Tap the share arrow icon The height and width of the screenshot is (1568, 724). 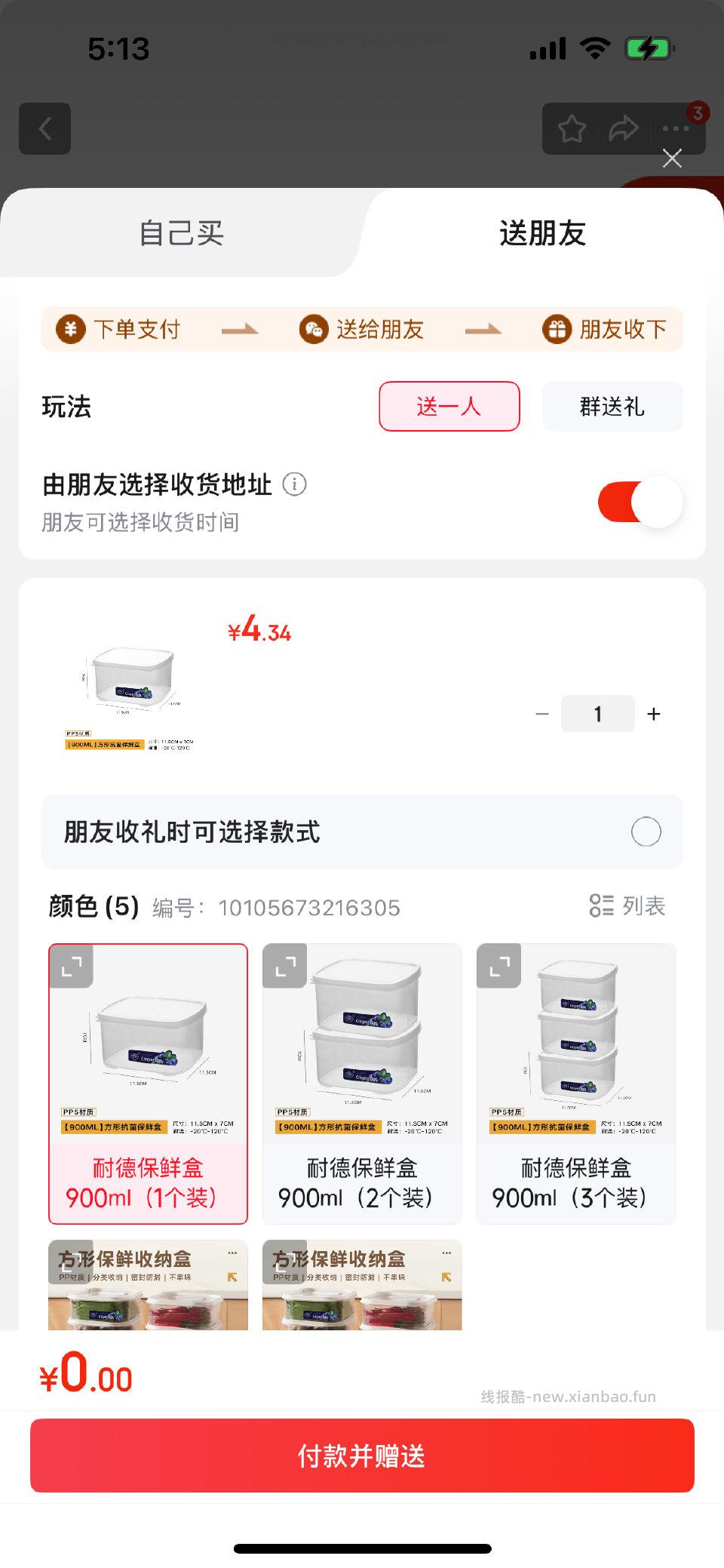[x=624, y=128]
